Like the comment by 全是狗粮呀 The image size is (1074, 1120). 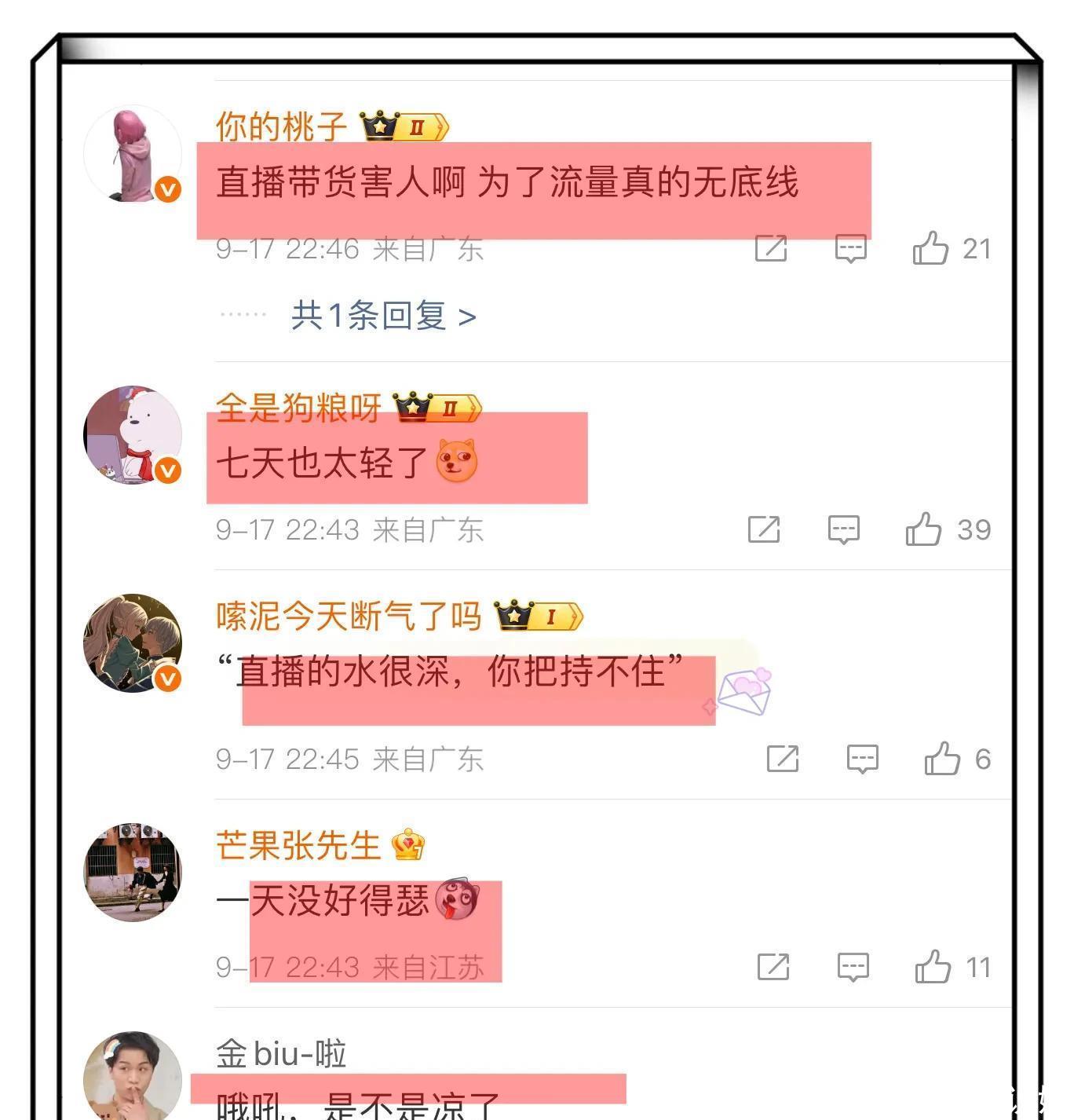coord(923,529)
